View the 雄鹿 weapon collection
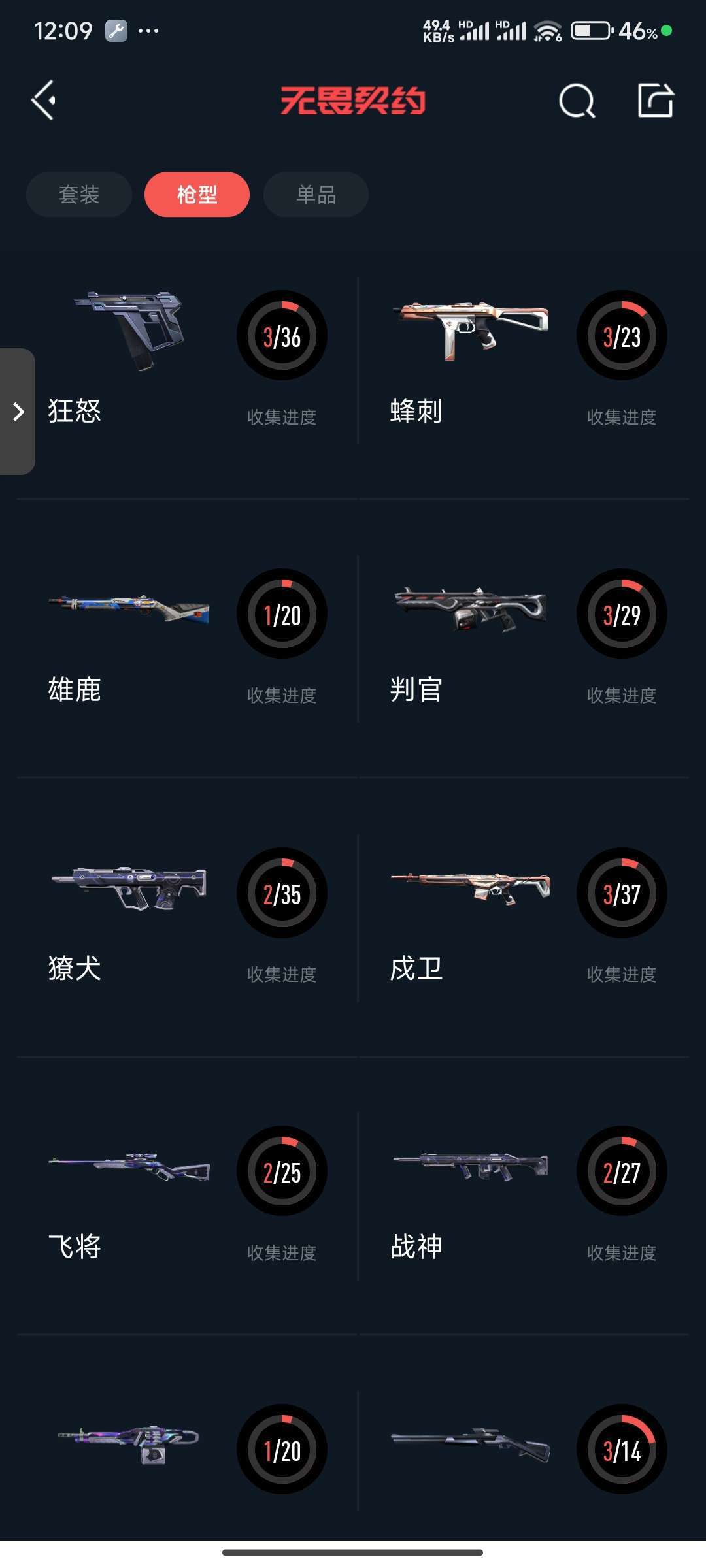This screenshot has height=1568, width=706. click(188, 639)
